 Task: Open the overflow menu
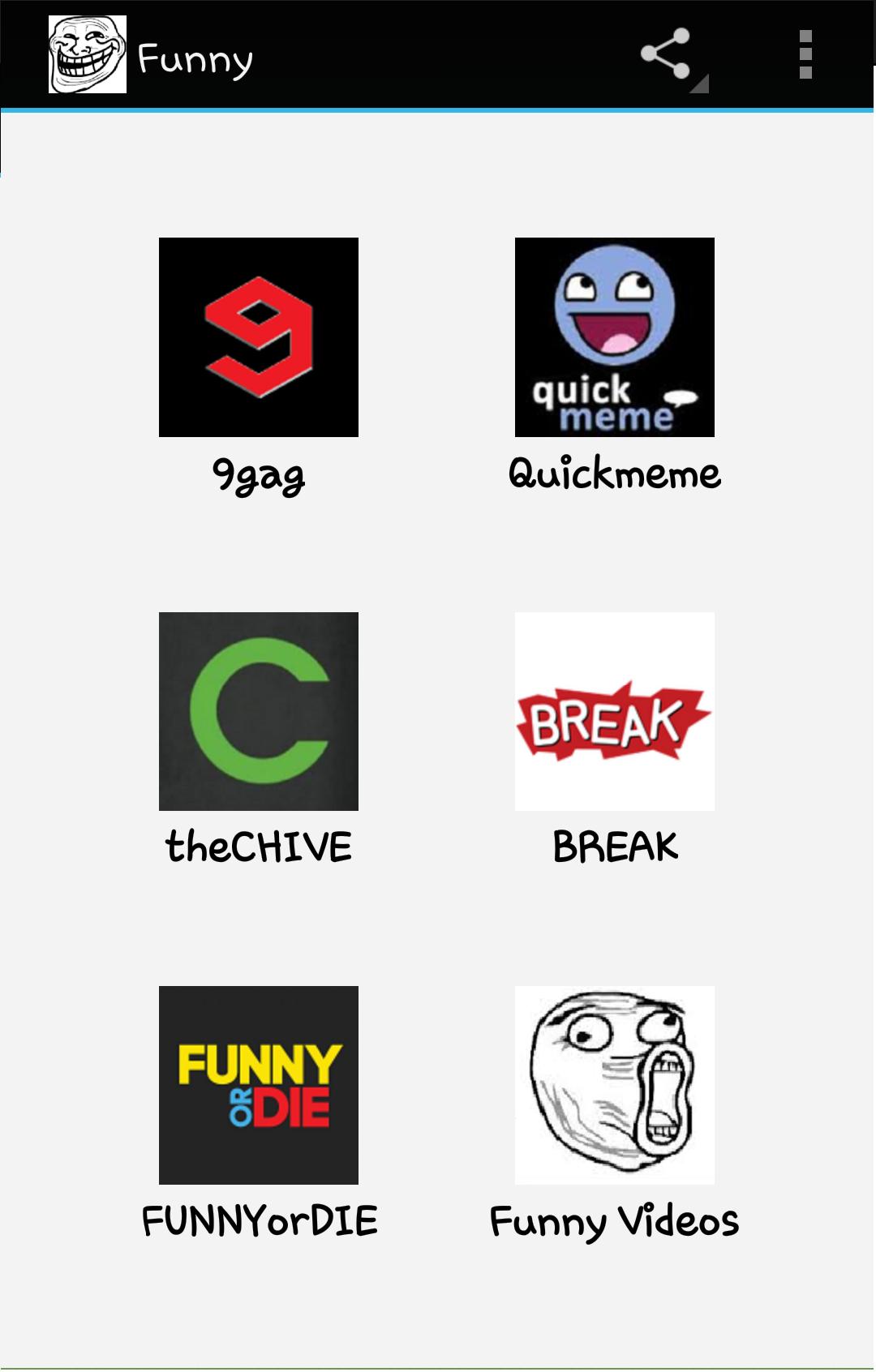click(805, 54)
